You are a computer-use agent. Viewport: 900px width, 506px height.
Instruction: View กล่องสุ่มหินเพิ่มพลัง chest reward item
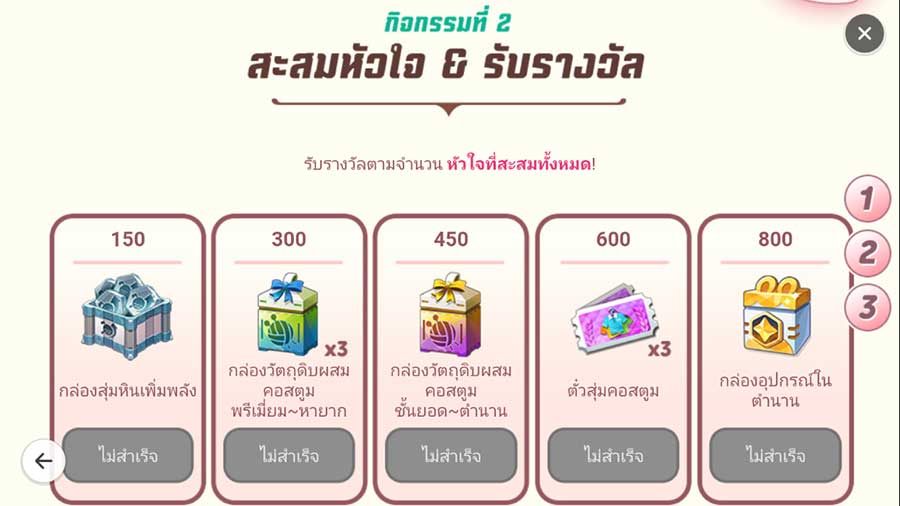[x=127, y=316]
